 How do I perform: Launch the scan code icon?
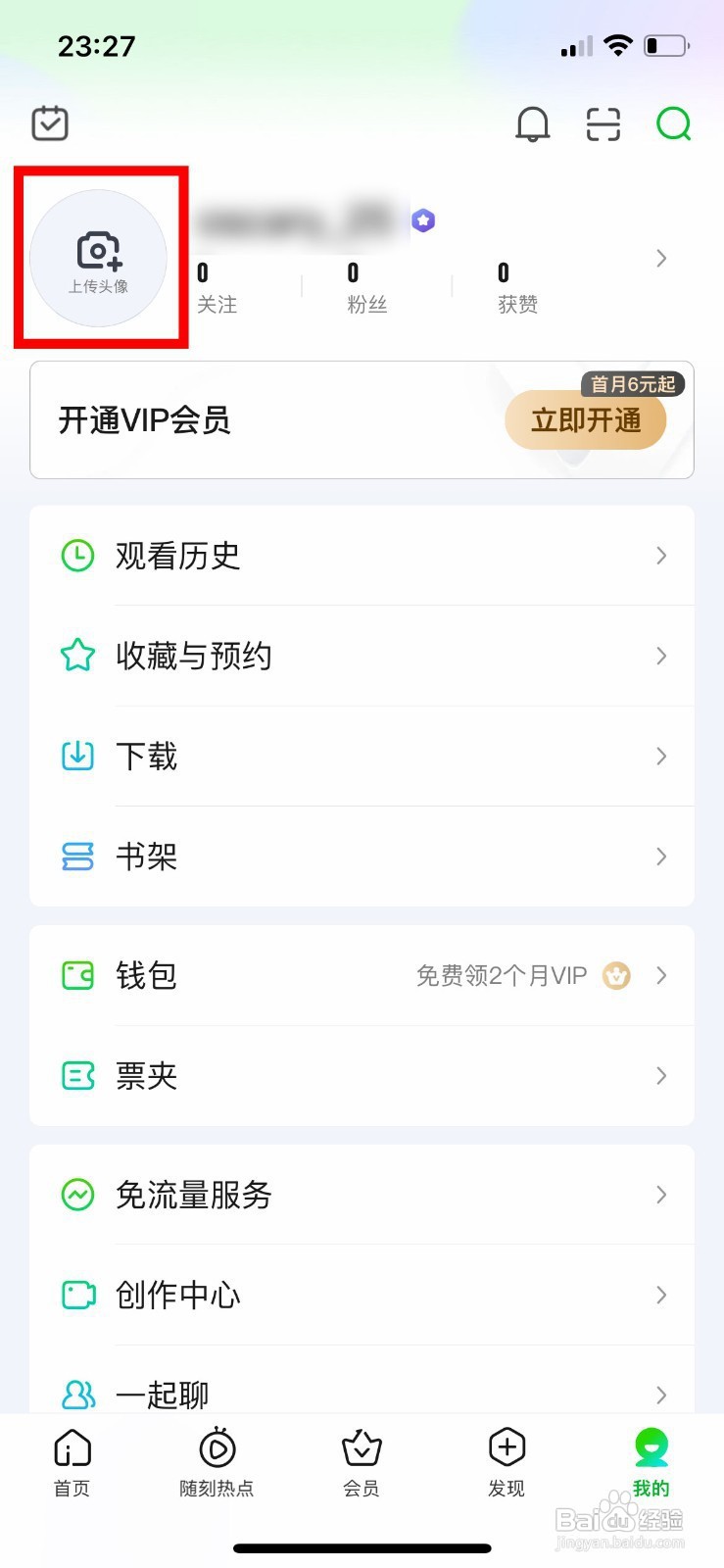(603, 124)
